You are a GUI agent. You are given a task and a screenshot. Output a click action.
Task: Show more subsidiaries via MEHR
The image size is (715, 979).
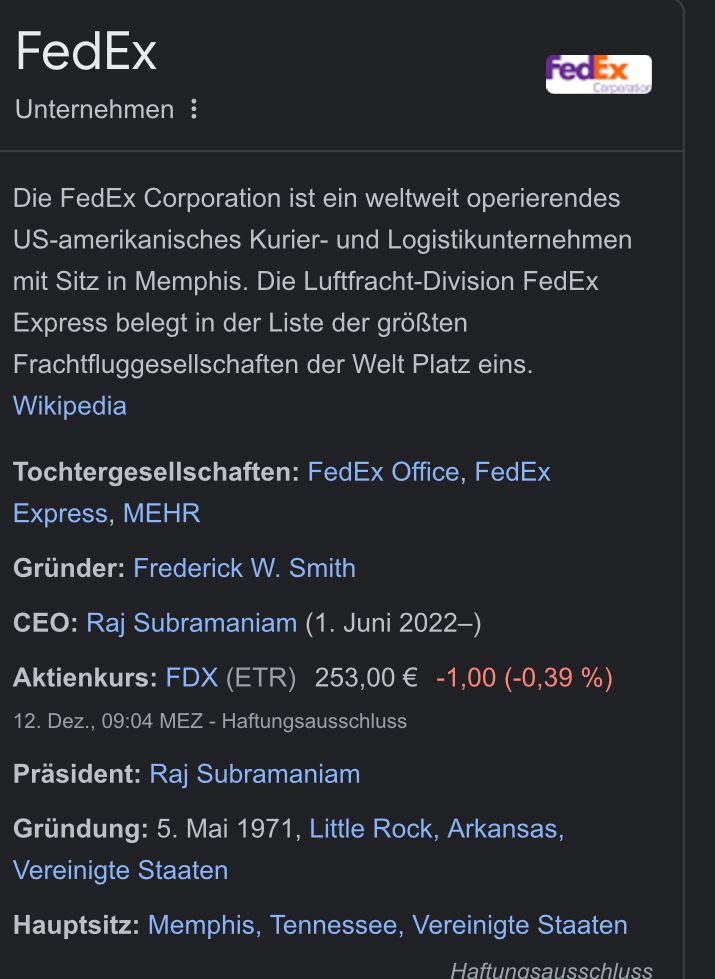pyautogui.click(x=161, y=513)
